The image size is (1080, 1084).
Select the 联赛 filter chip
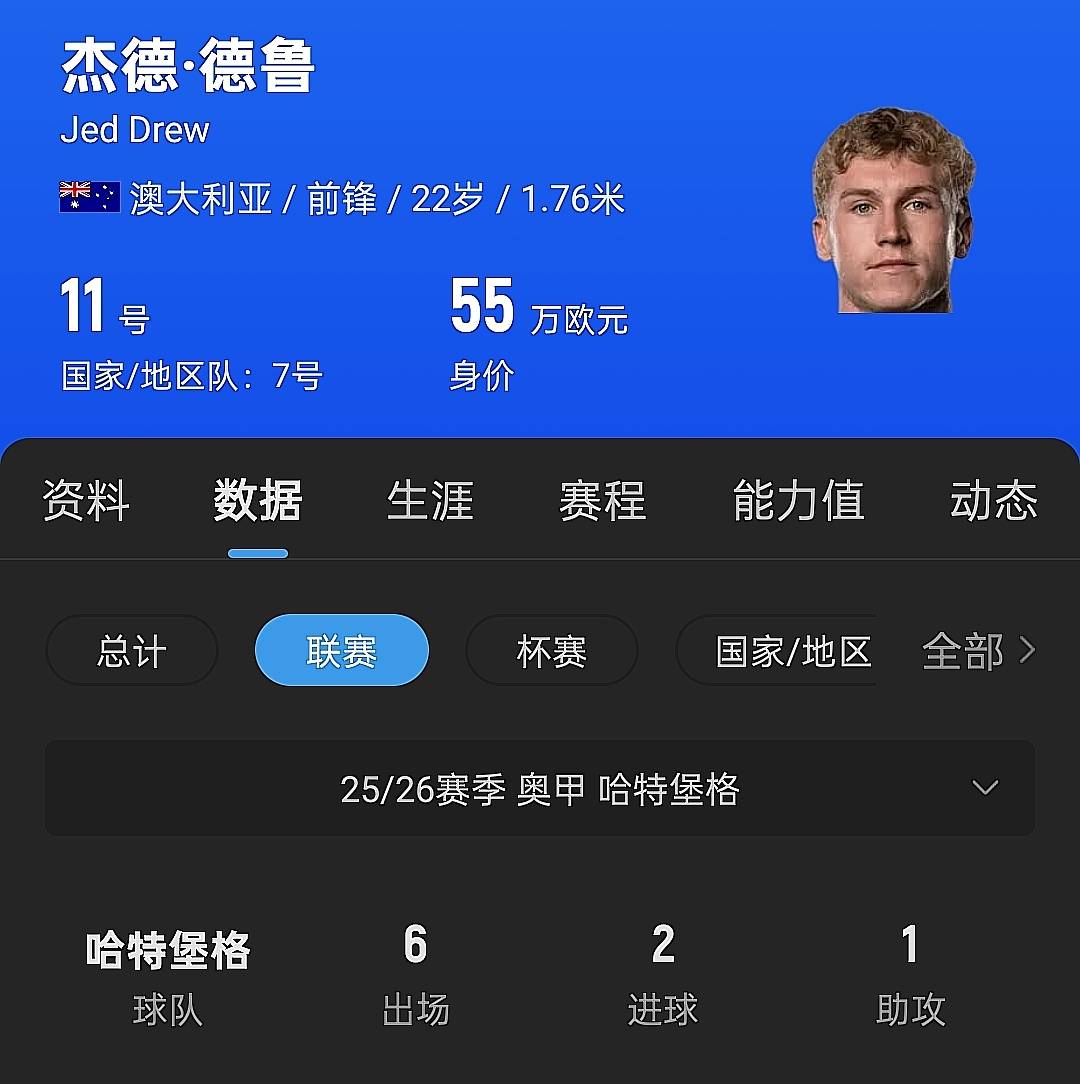point(342,651)
